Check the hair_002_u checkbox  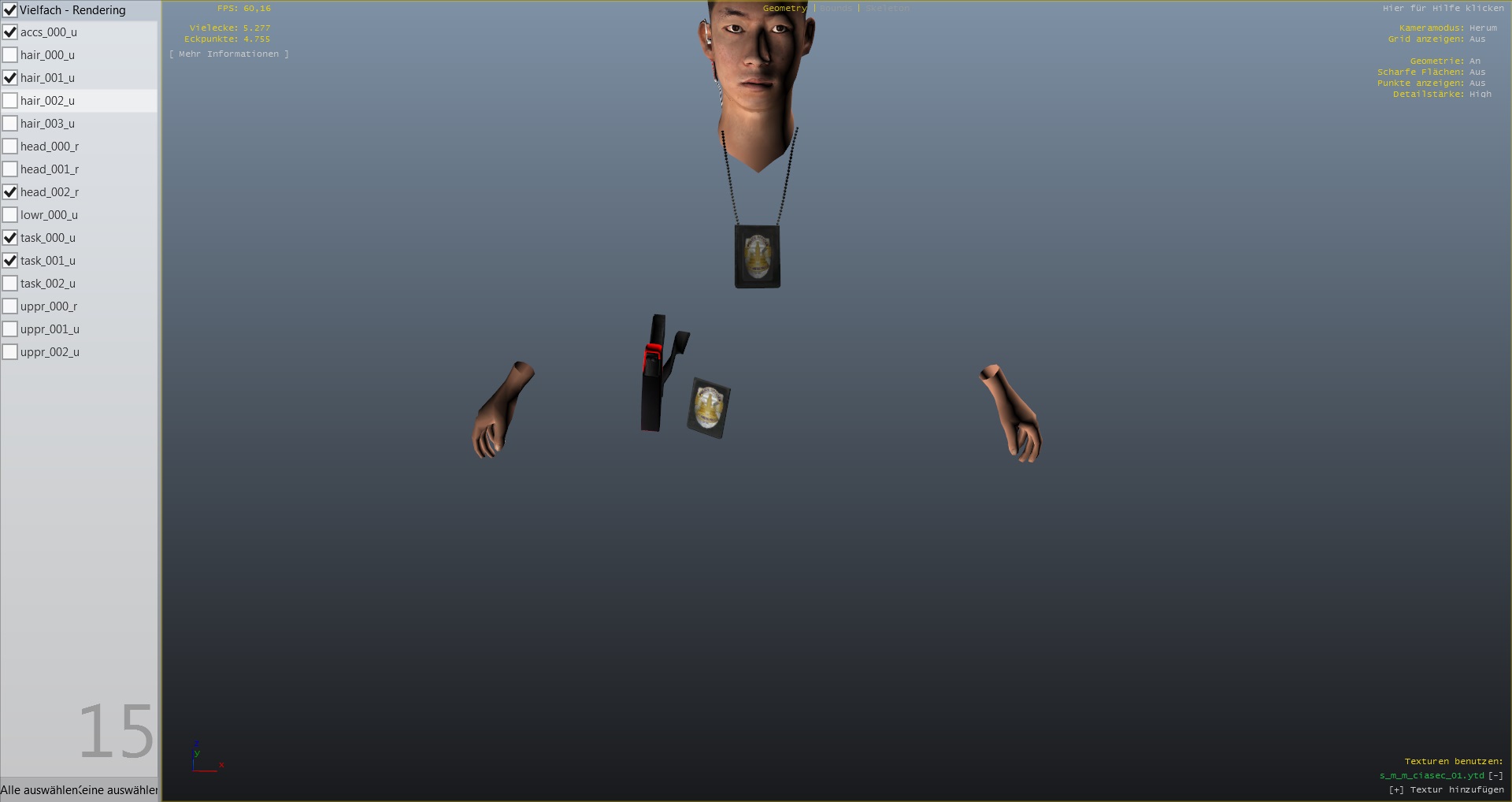pos(10,101)
